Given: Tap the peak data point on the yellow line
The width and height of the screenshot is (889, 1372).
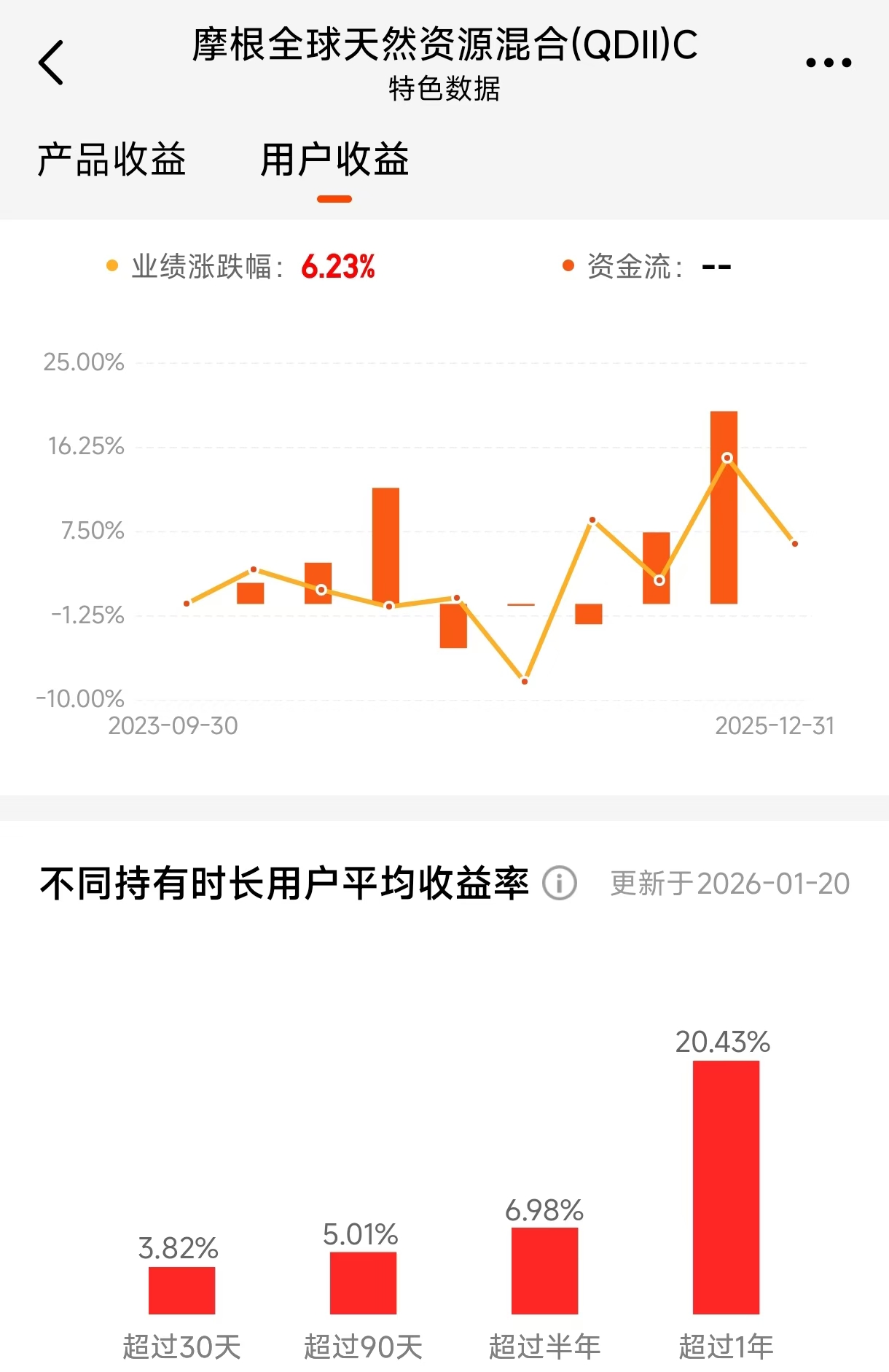Looking at the screenshot, I should [726, 457].
